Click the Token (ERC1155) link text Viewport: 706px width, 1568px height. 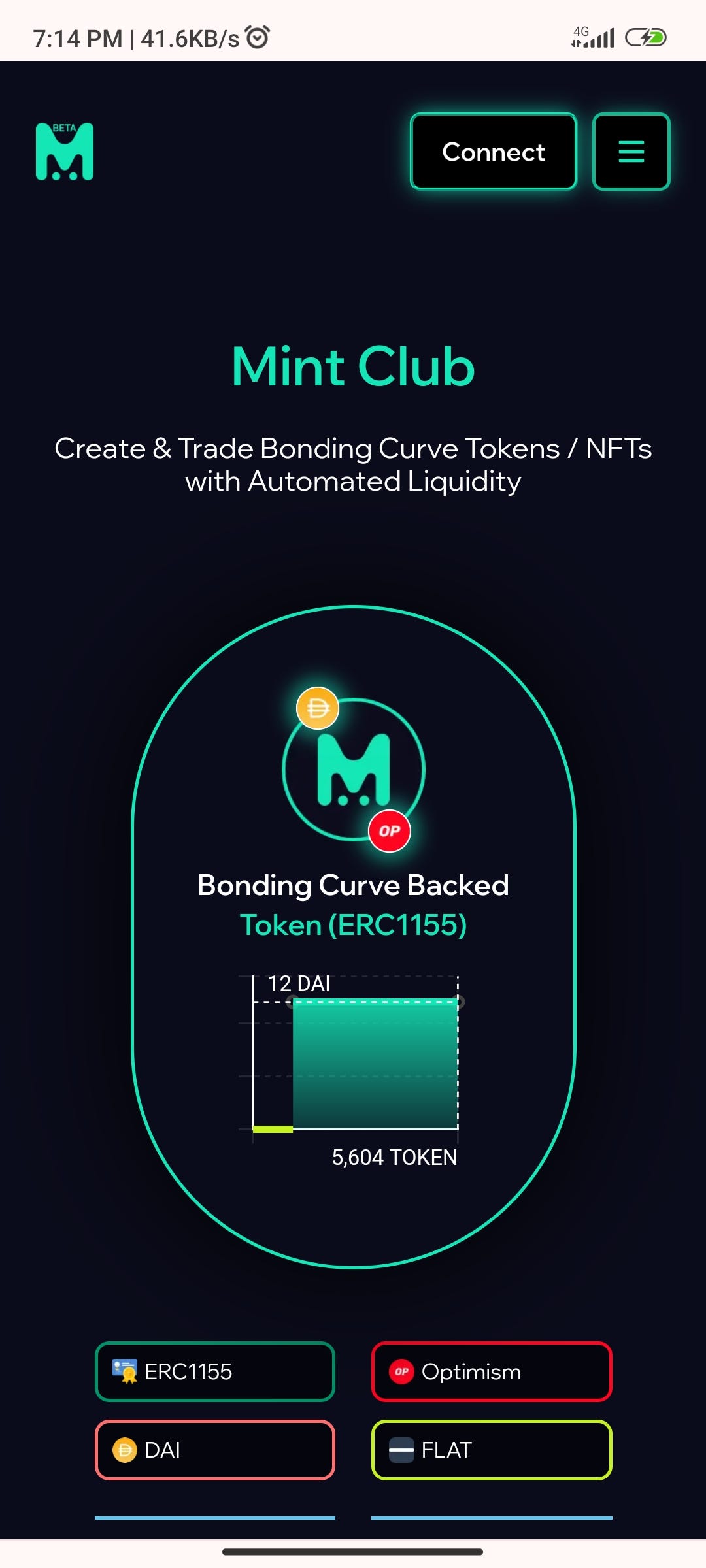(x=353, y=924)
